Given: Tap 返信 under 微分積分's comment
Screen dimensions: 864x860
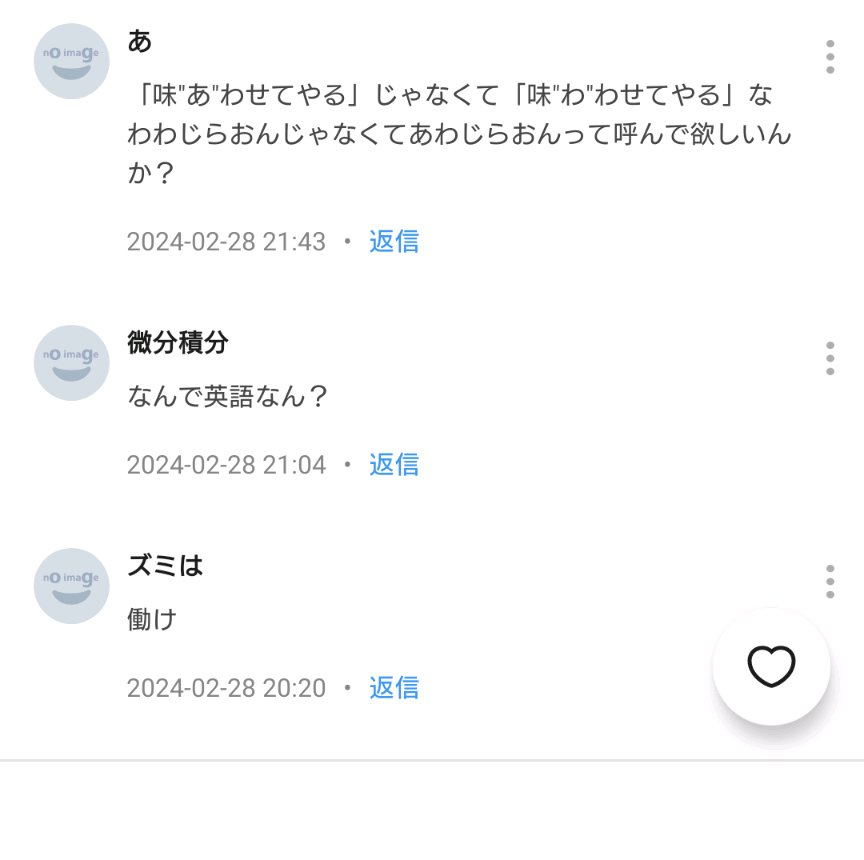Looking at the screenshot, I should (394, 464).
